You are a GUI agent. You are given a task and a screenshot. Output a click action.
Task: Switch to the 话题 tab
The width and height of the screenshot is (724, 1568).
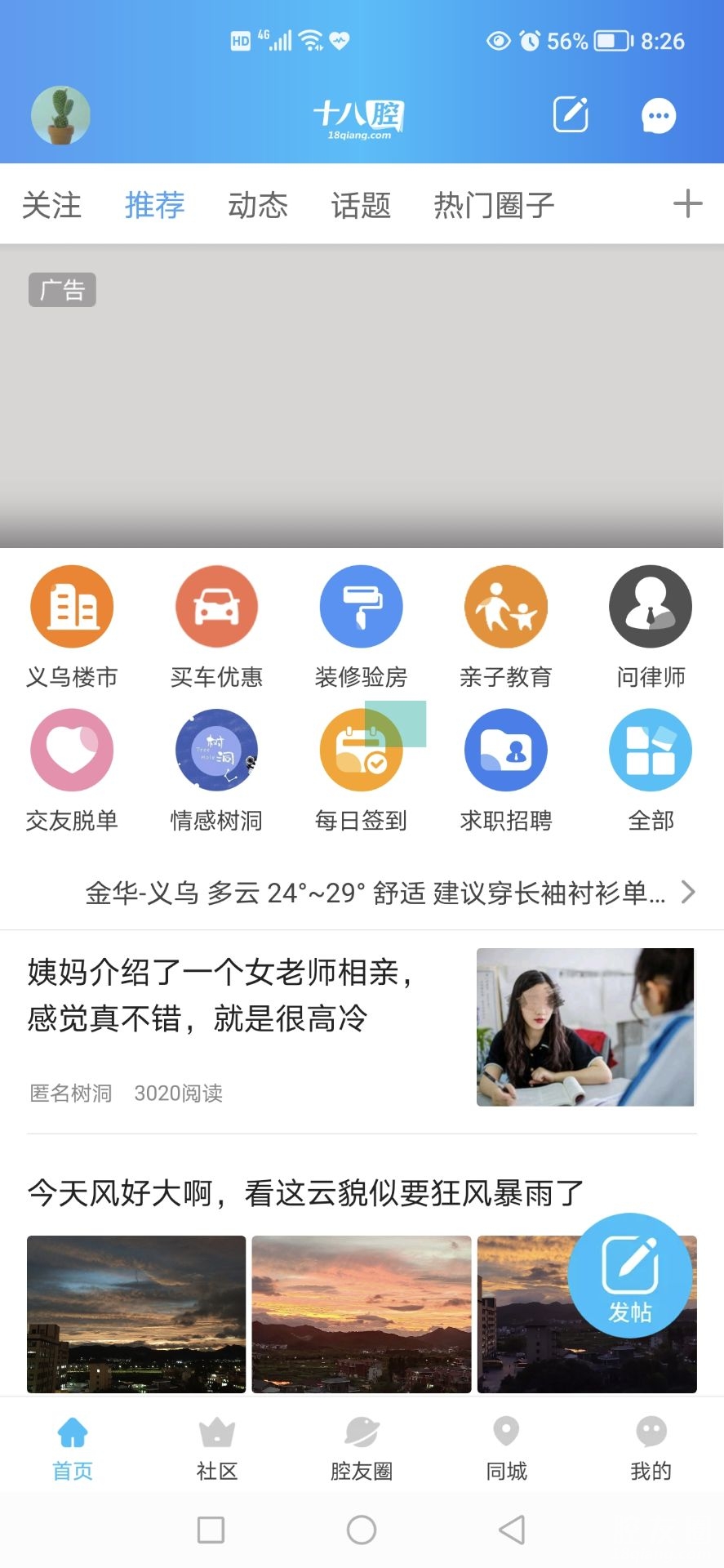pos(361,205)
